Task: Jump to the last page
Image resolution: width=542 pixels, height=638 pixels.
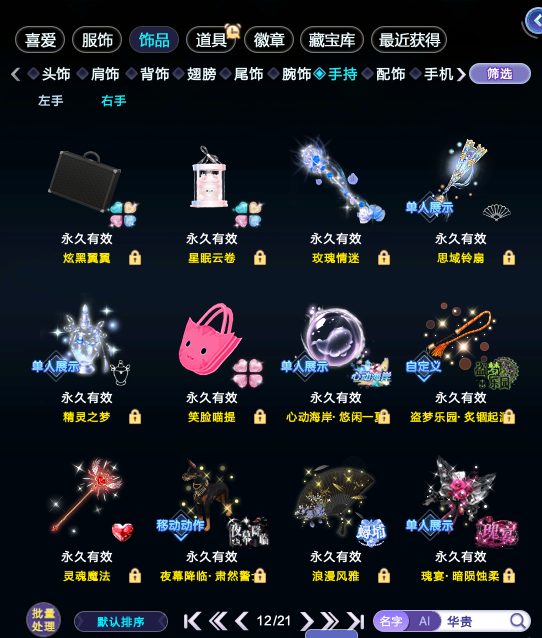Action: [x=356, y=621]
